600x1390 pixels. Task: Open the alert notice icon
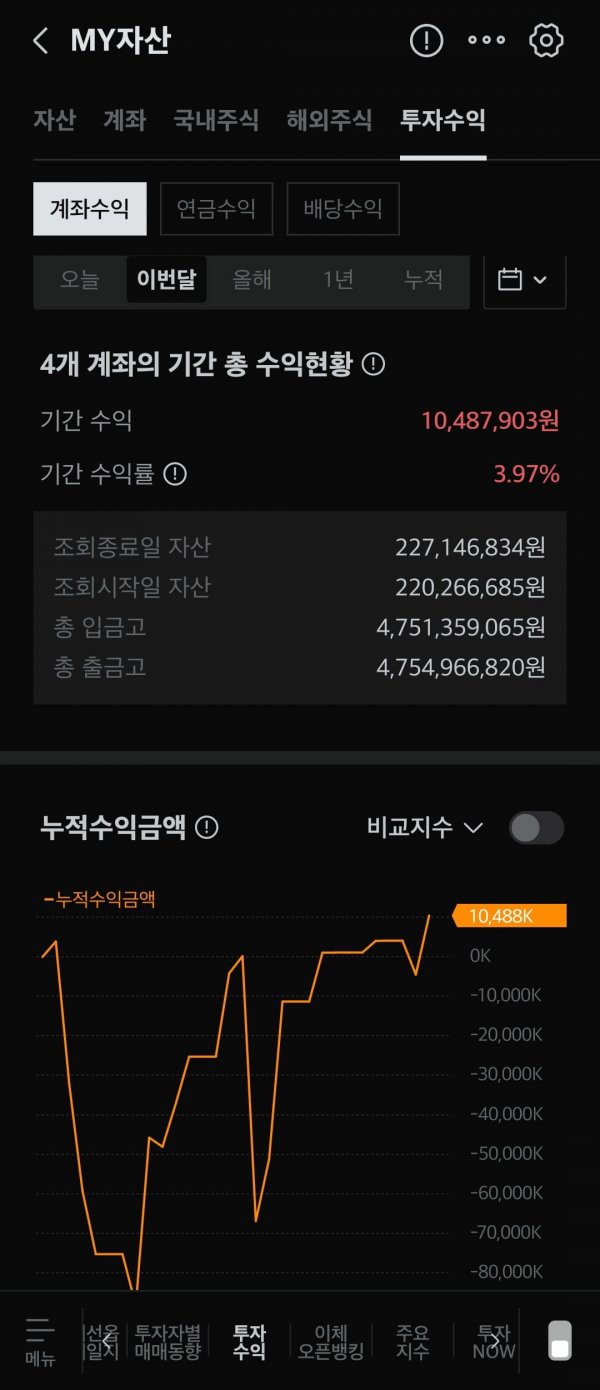point(426,41)
